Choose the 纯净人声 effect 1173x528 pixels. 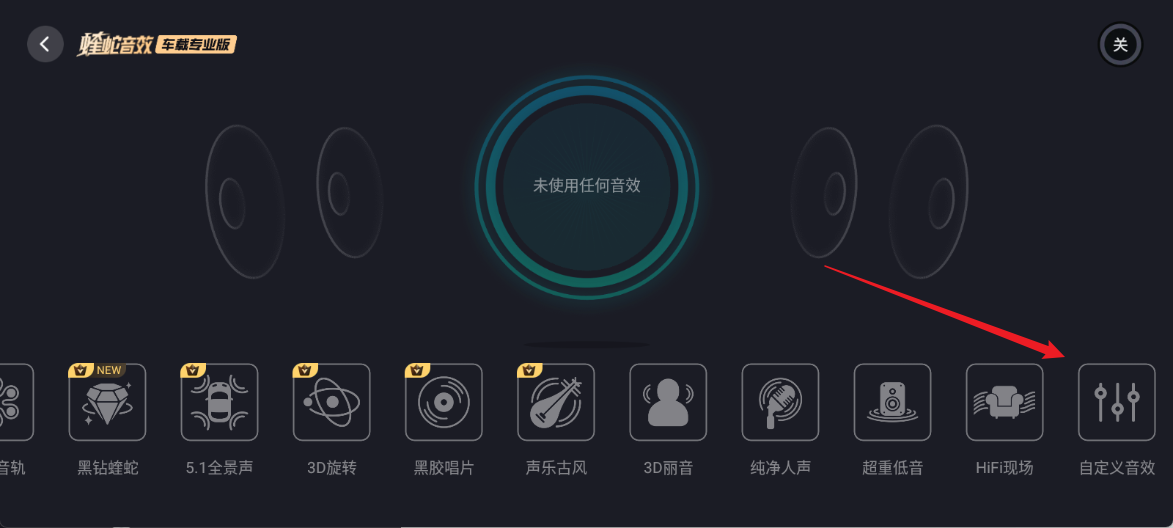tap(780, 402)
